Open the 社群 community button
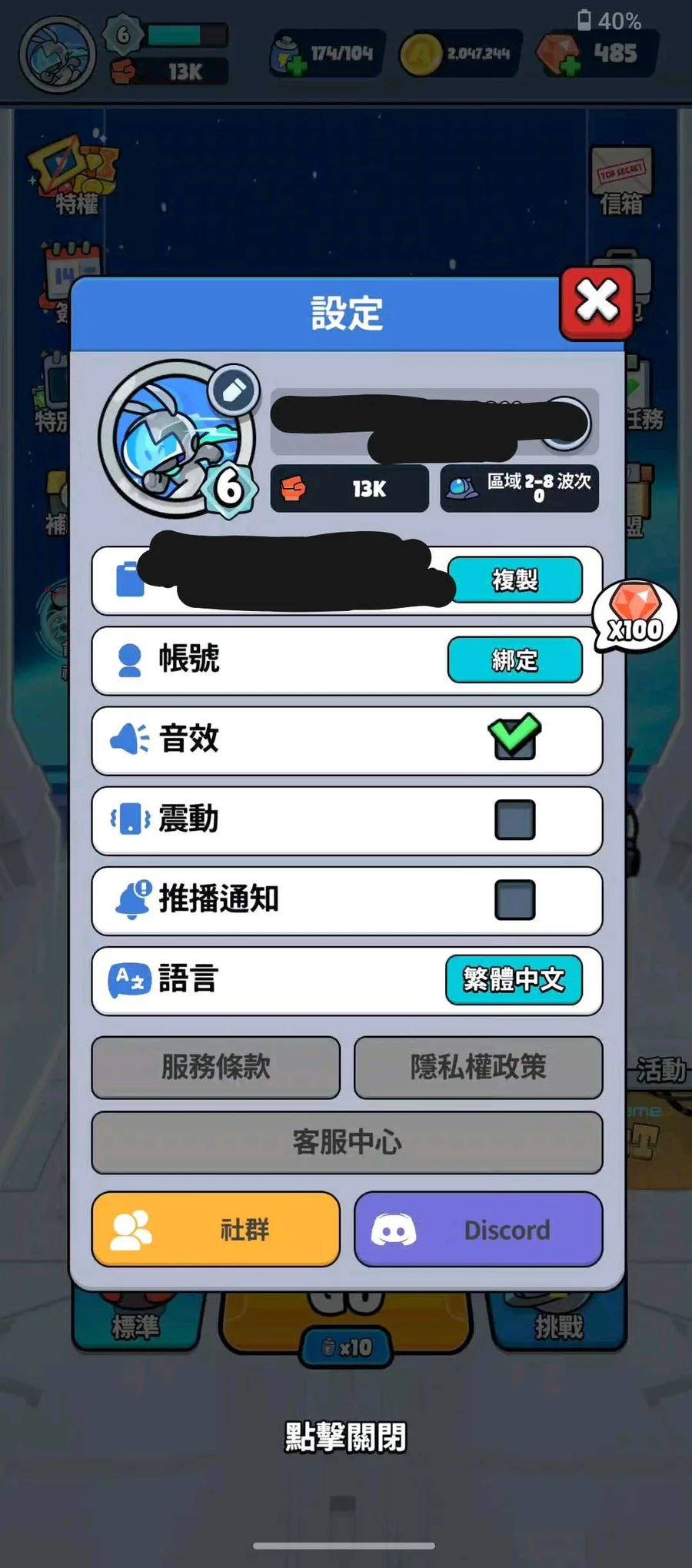Image resolution: width=692 pixels, height=1568 pixels. tap(215, 1229)
